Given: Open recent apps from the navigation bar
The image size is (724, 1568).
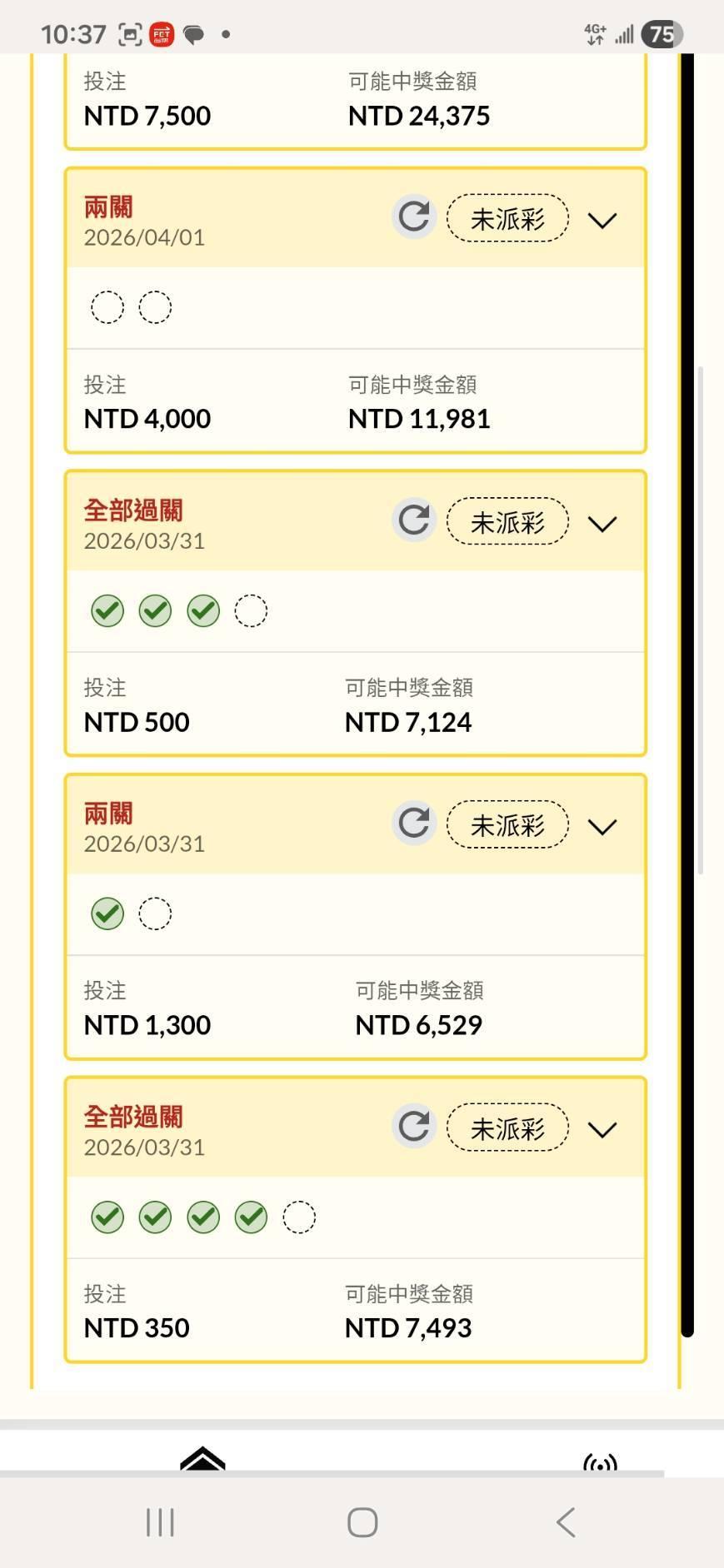Looking at the screenshot, I should click(160, 1522).
